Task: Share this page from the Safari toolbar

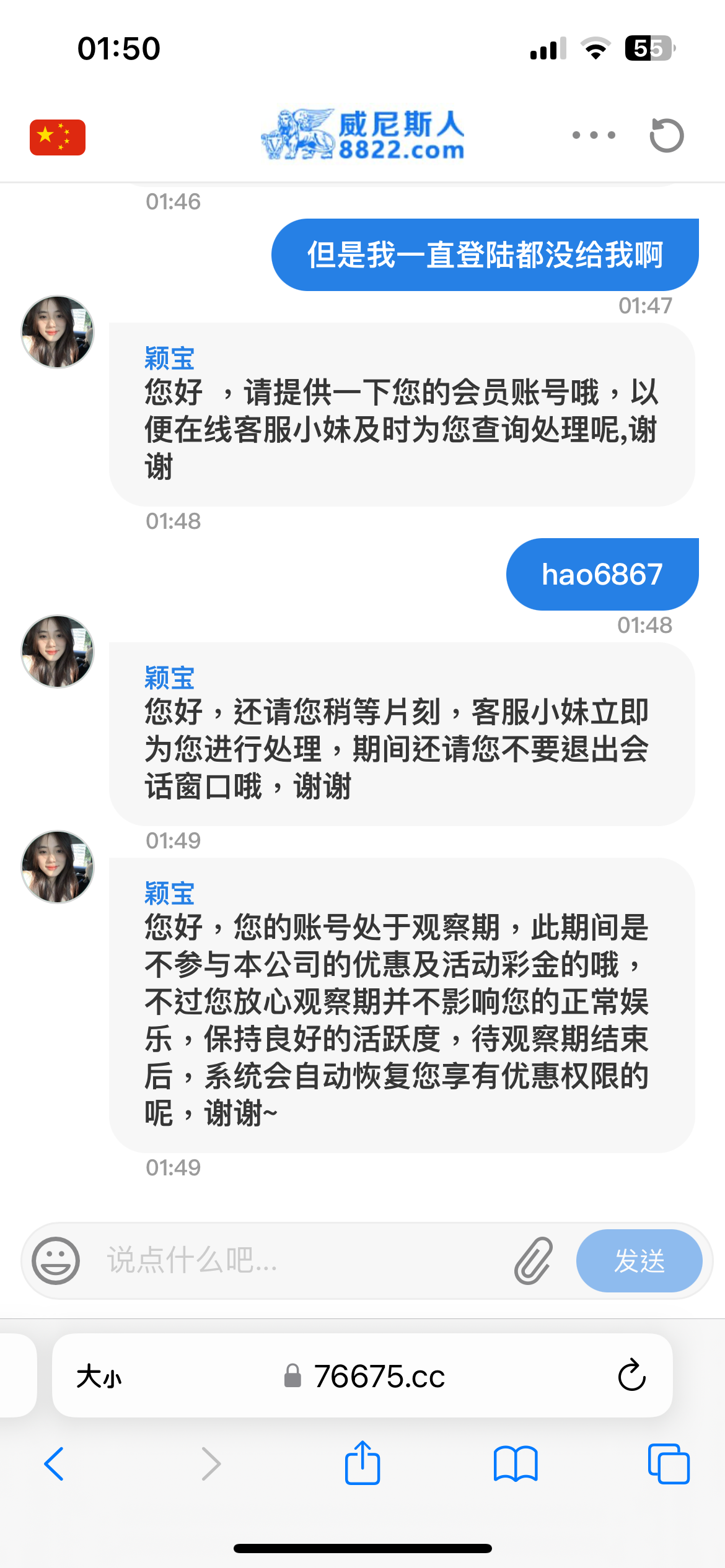Action: pos(362,1463)
